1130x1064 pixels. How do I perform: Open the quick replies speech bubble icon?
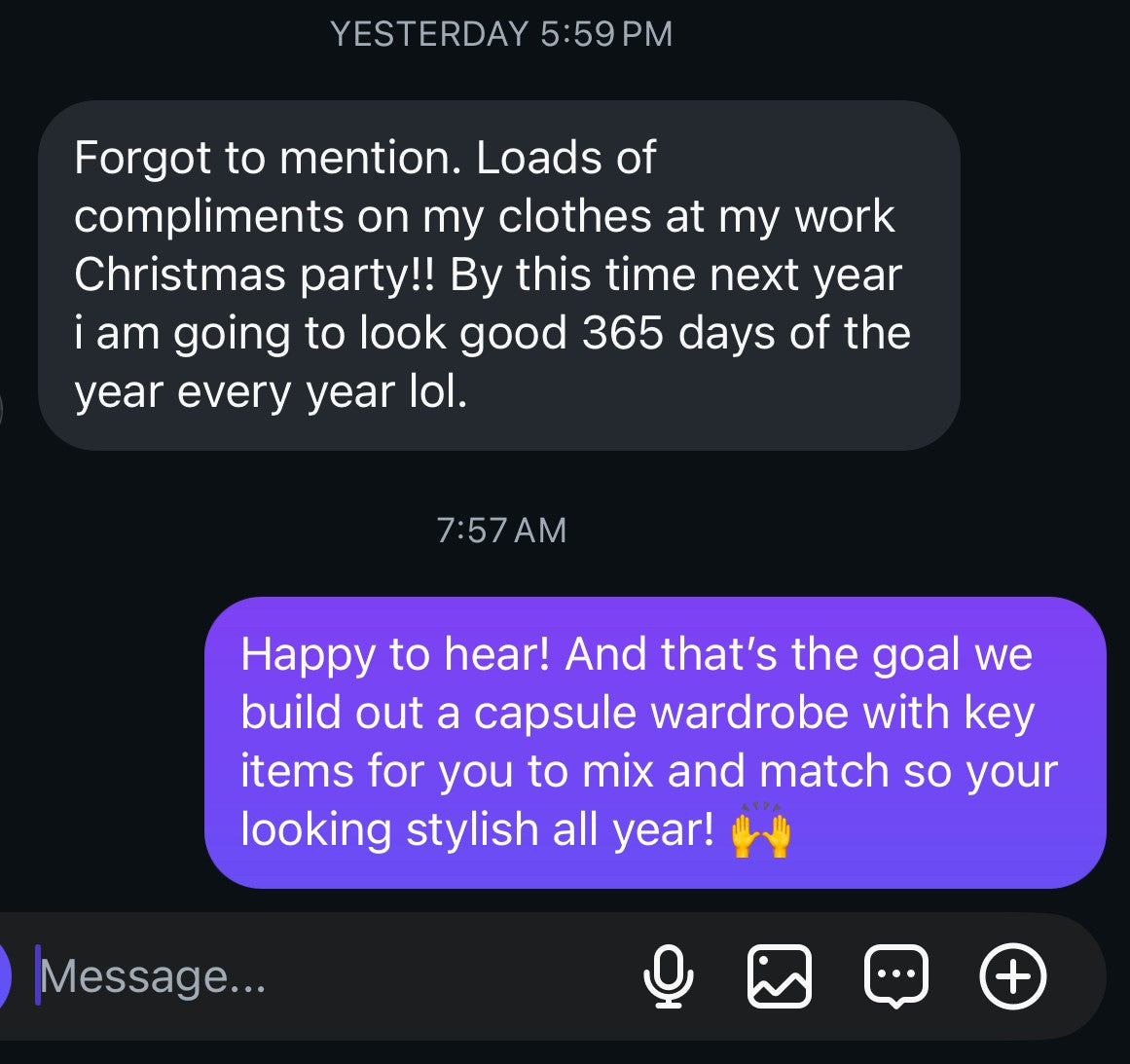pos(895,976)
